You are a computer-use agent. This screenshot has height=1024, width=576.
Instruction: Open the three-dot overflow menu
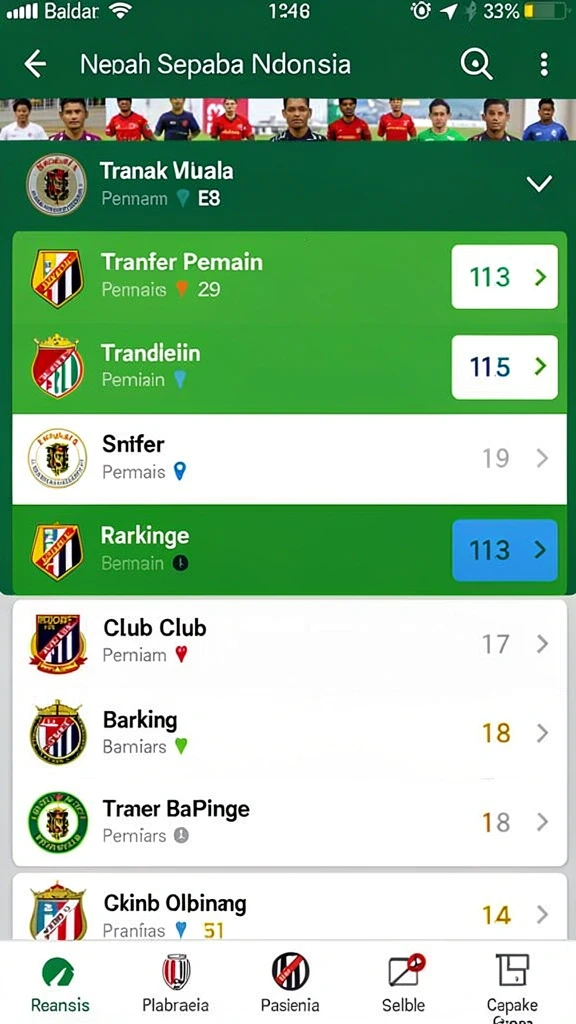[x=544, y=65]
